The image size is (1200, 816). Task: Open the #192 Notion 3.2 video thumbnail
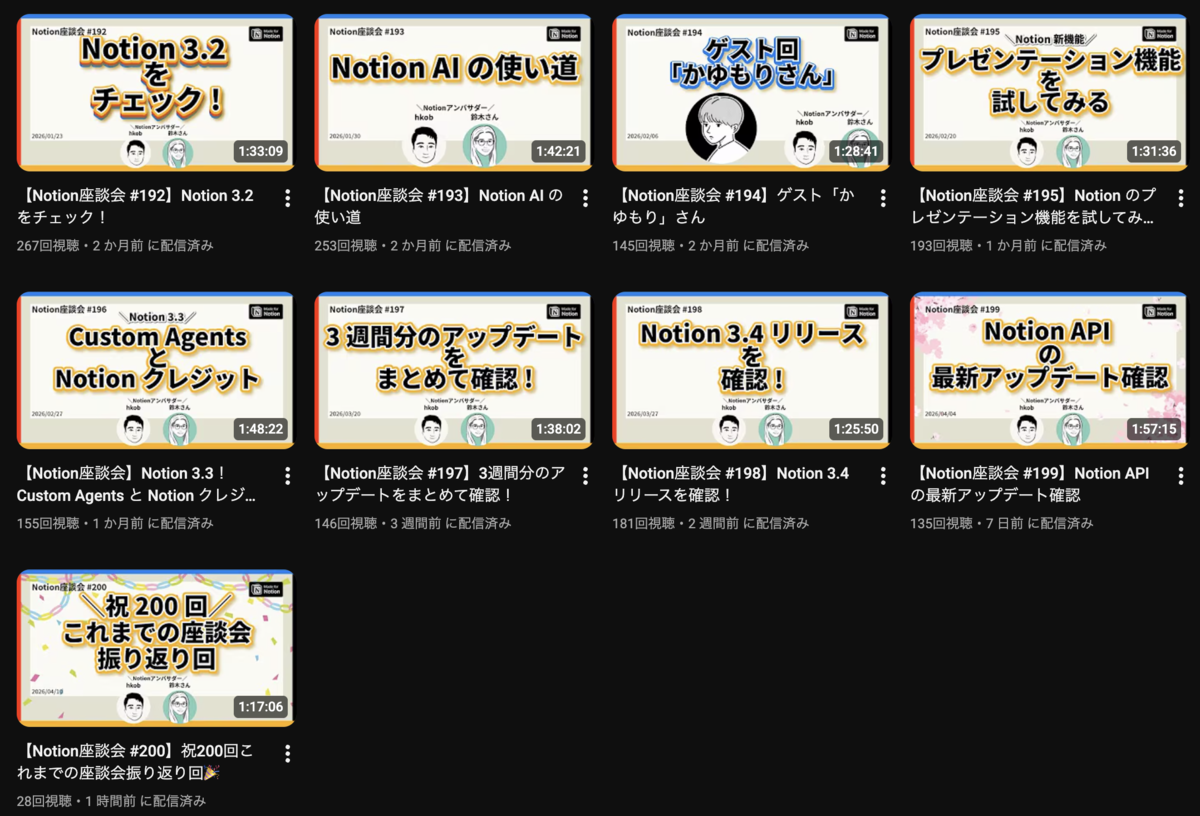pyautogui.click(x=155, y=93)
